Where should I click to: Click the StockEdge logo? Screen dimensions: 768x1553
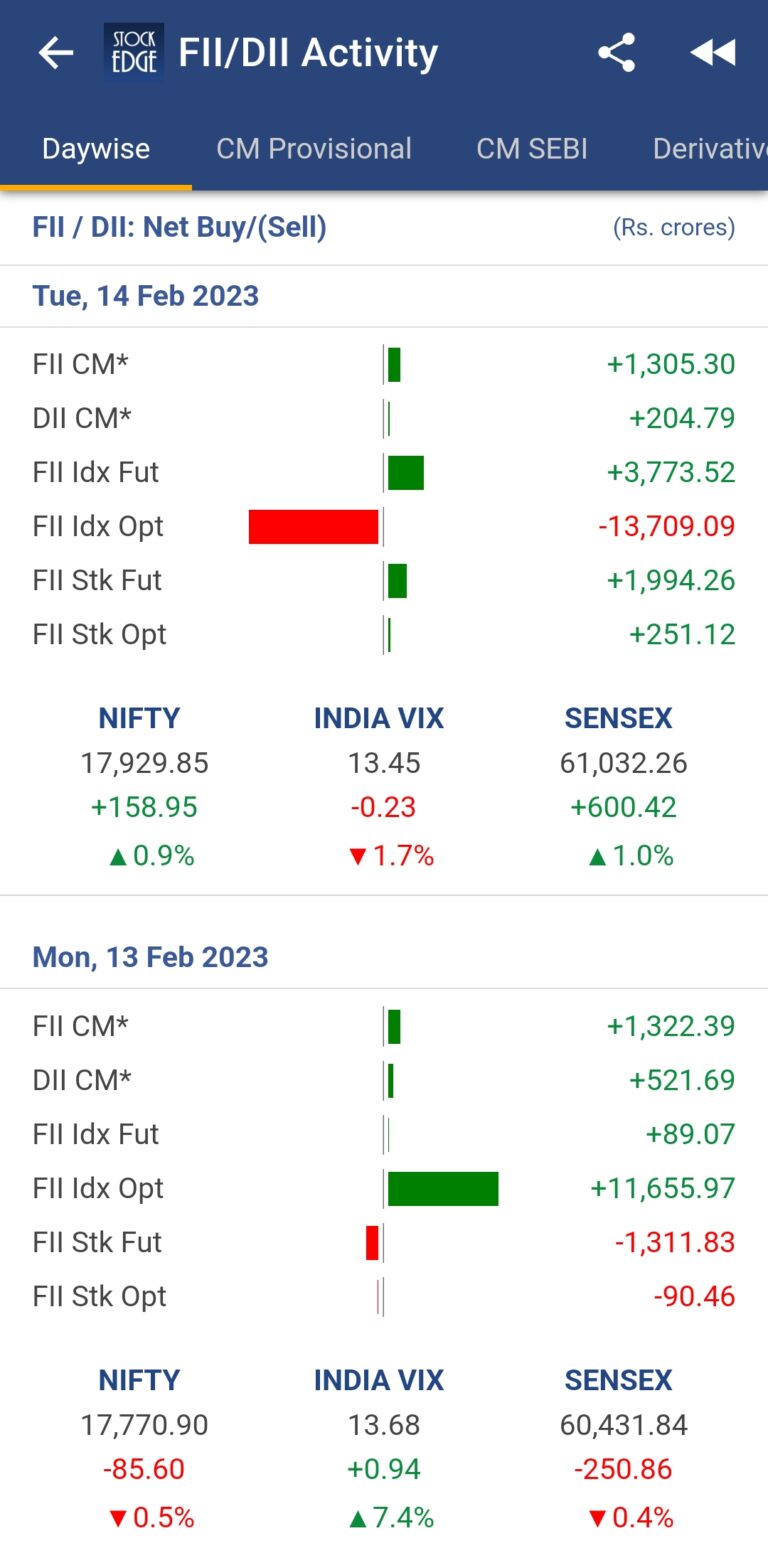[133, 53]
